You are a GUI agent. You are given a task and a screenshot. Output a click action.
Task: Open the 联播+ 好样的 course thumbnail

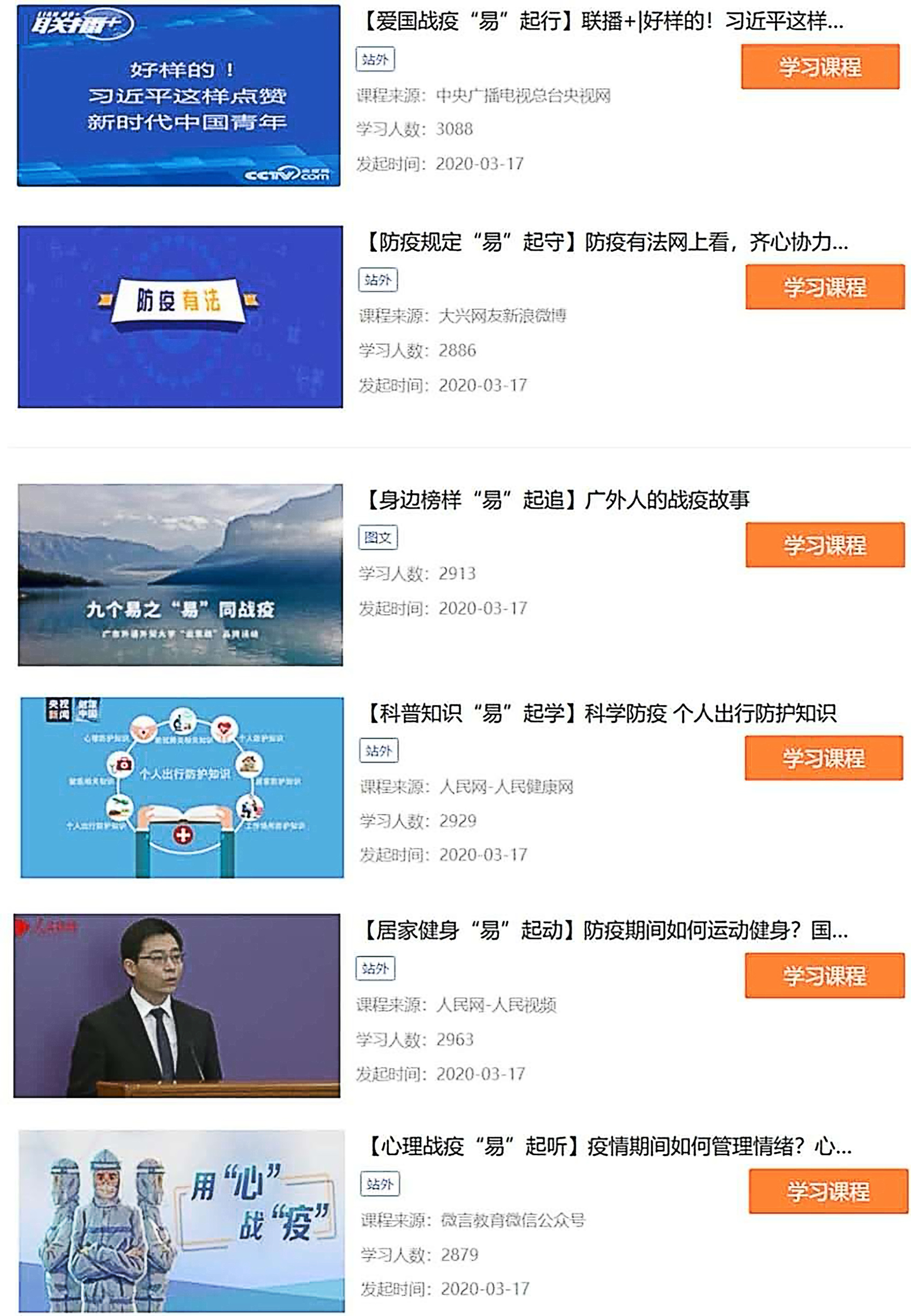[x=179, y=95]
